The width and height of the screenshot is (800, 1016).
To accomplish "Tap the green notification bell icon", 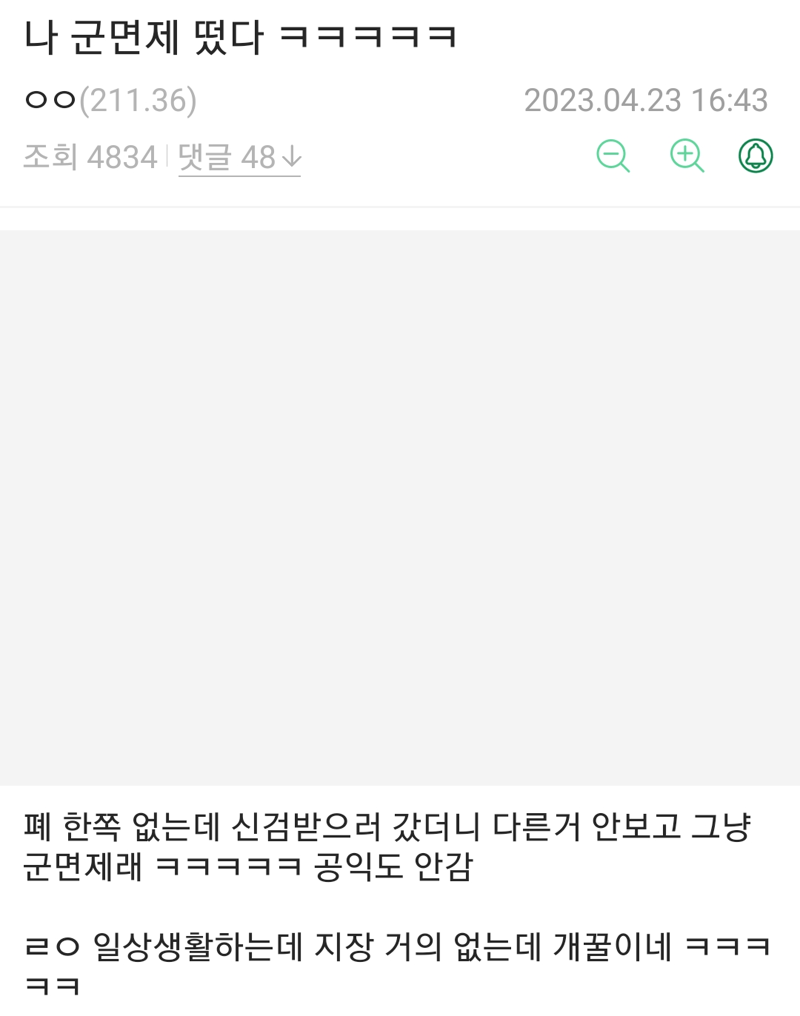I will (x=756, y=156).
